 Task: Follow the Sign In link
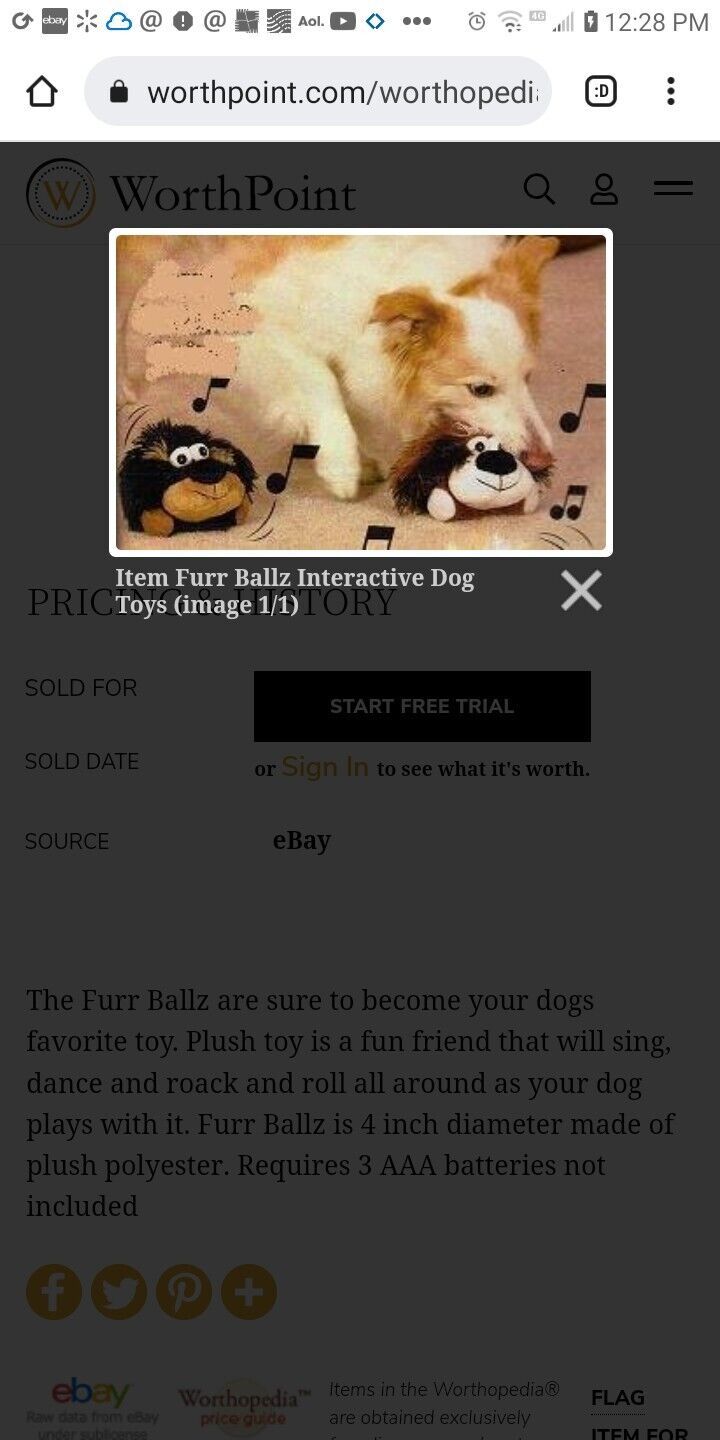click(x=325, y=767)
